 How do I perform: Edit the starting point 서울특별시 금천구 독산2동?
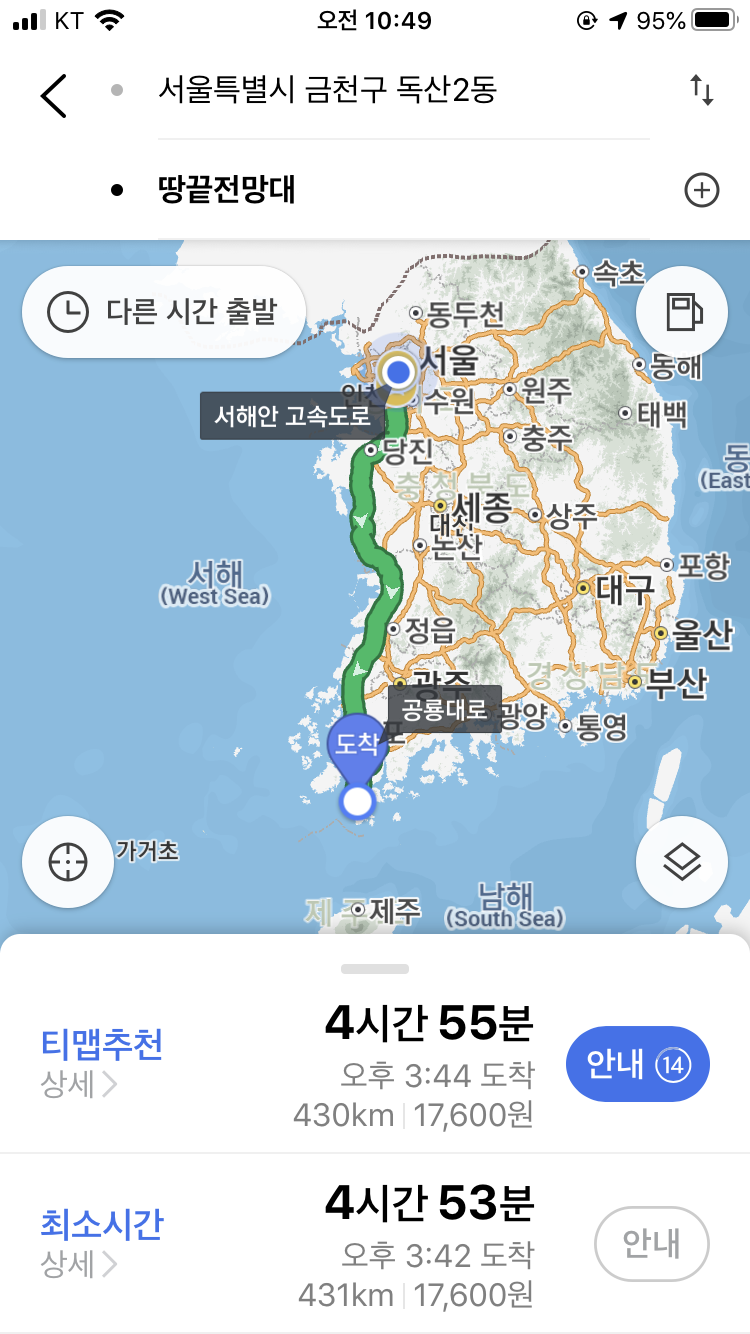[327, 90]
